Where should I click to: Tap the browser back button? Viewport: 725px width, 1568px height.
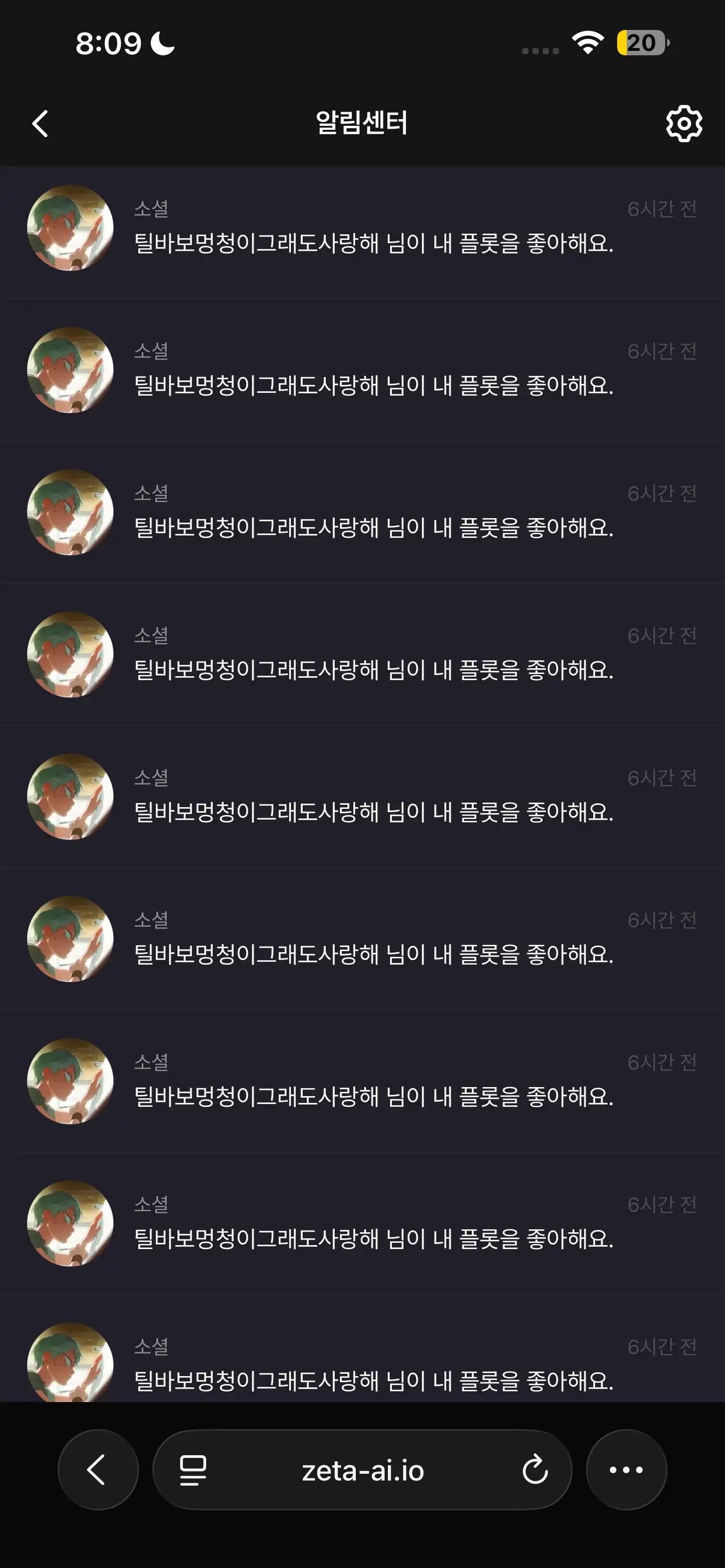(98, 1469)
